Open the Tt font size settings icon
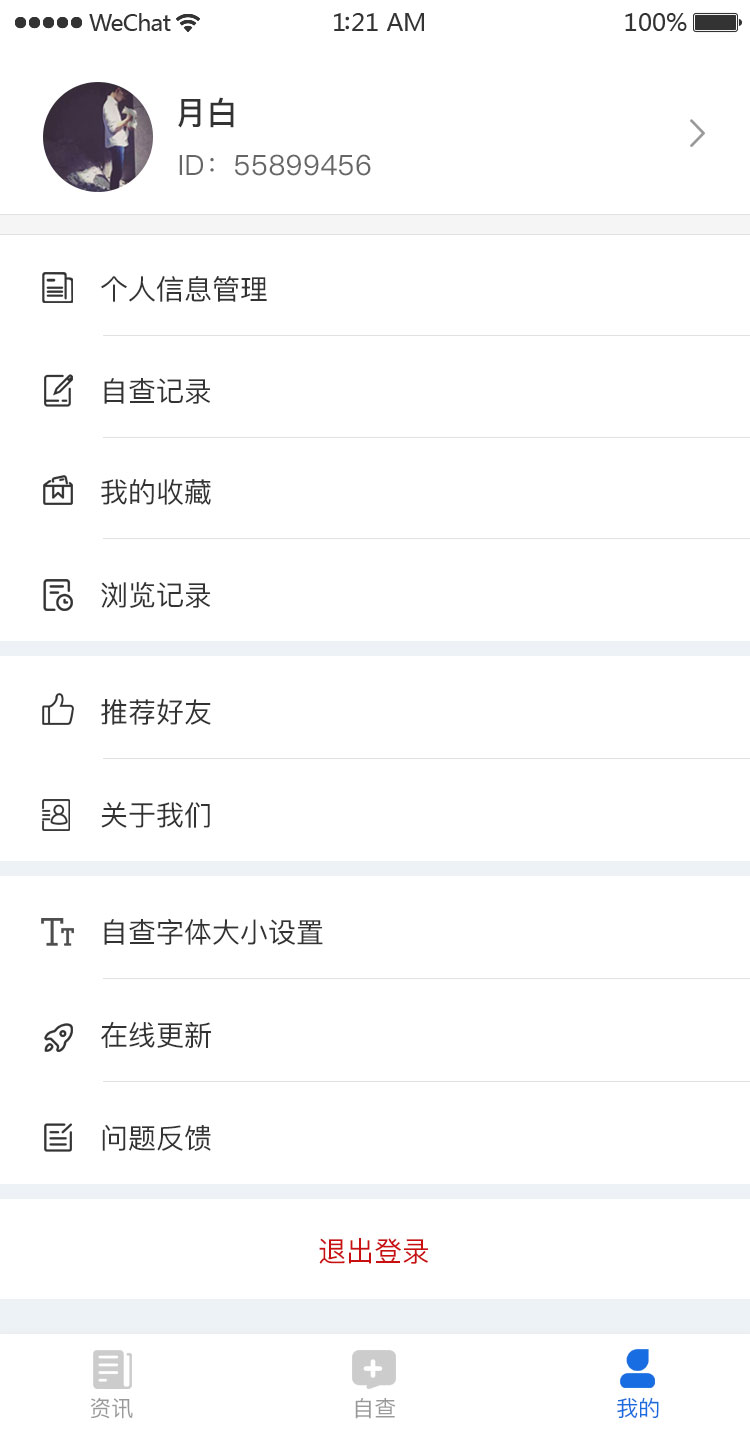This screenshot has height=1432, width=750. click(58, 932)
